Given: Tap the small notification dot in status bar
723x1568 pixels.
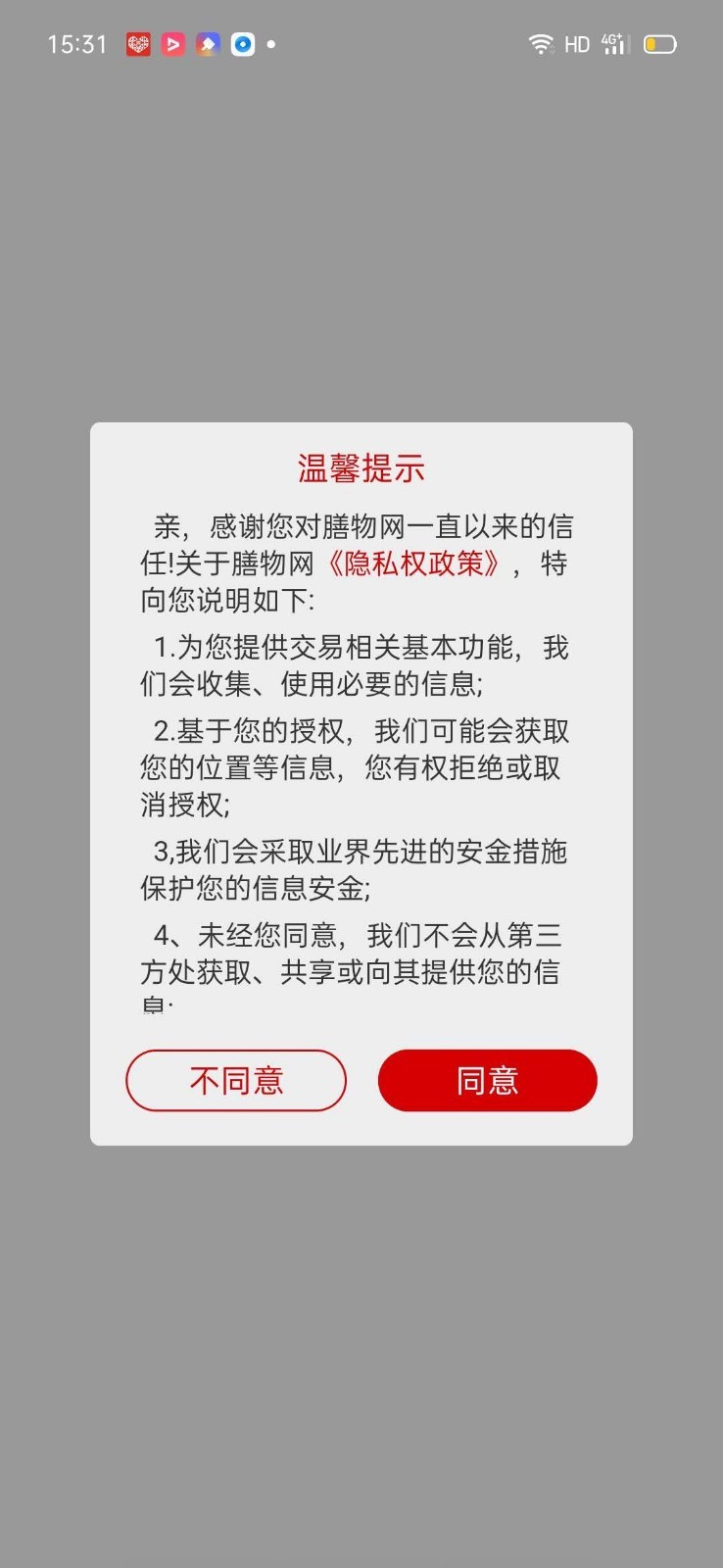Looking at the screenshot, I should (271, 45).
